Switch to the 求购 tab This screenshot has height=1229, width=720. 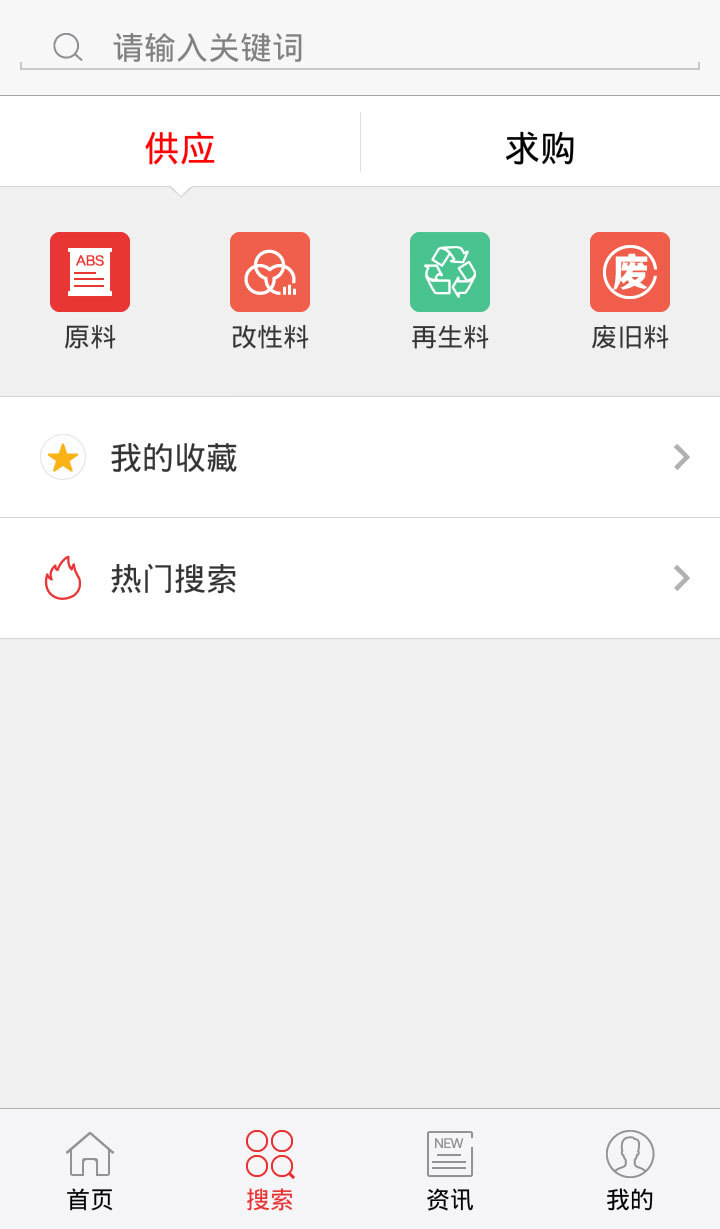[540, 148]
